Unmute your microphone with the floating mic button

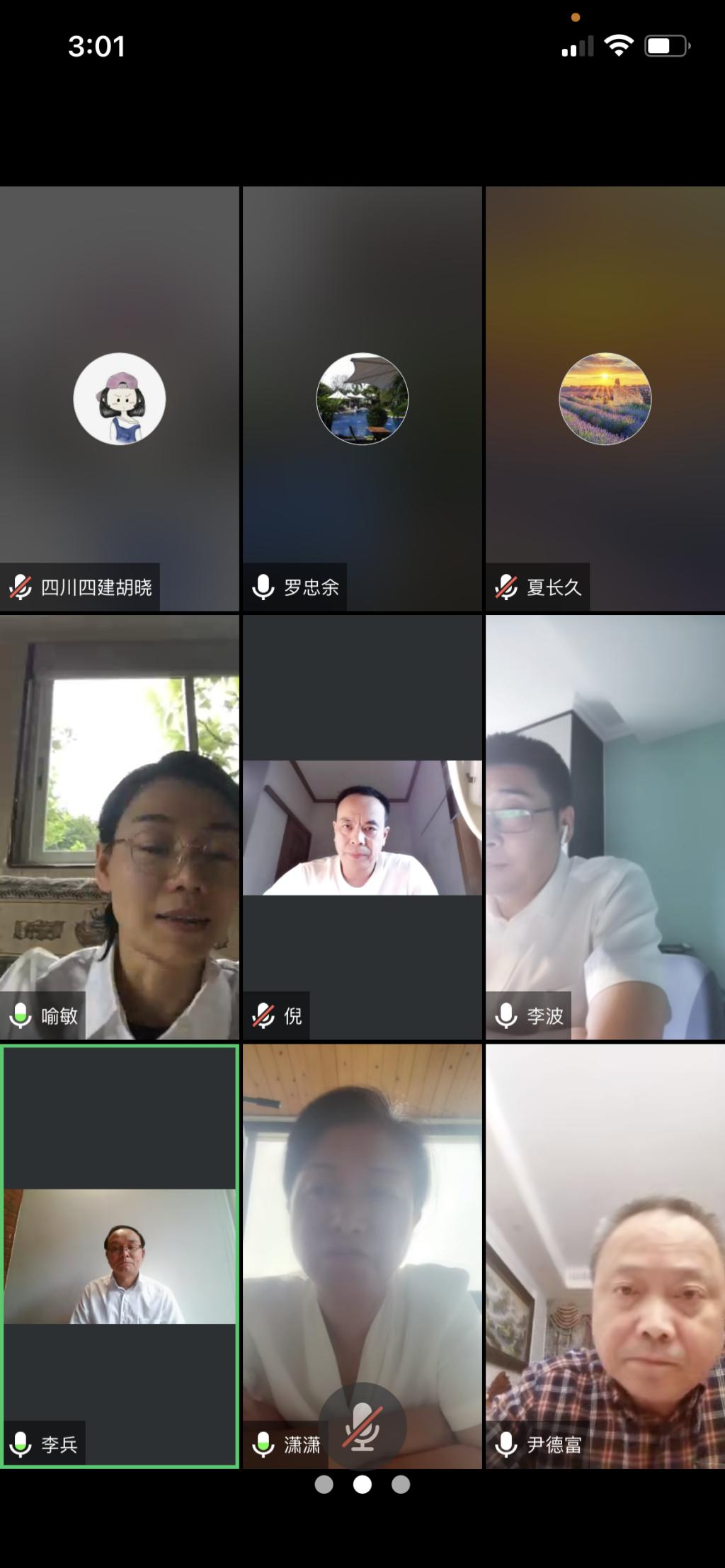(x=362, y=1426)
